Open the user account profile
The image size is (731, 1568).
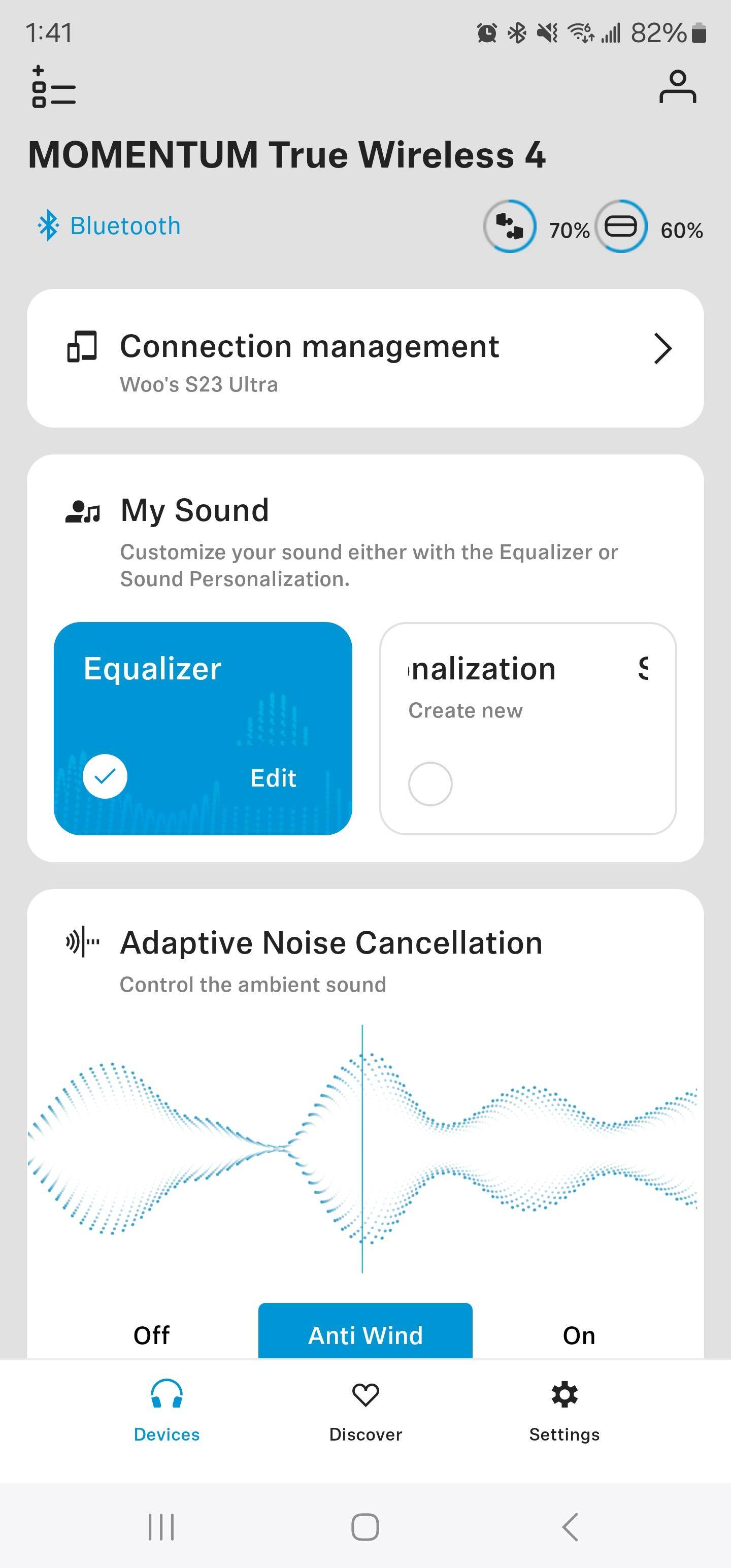point(677,87)
